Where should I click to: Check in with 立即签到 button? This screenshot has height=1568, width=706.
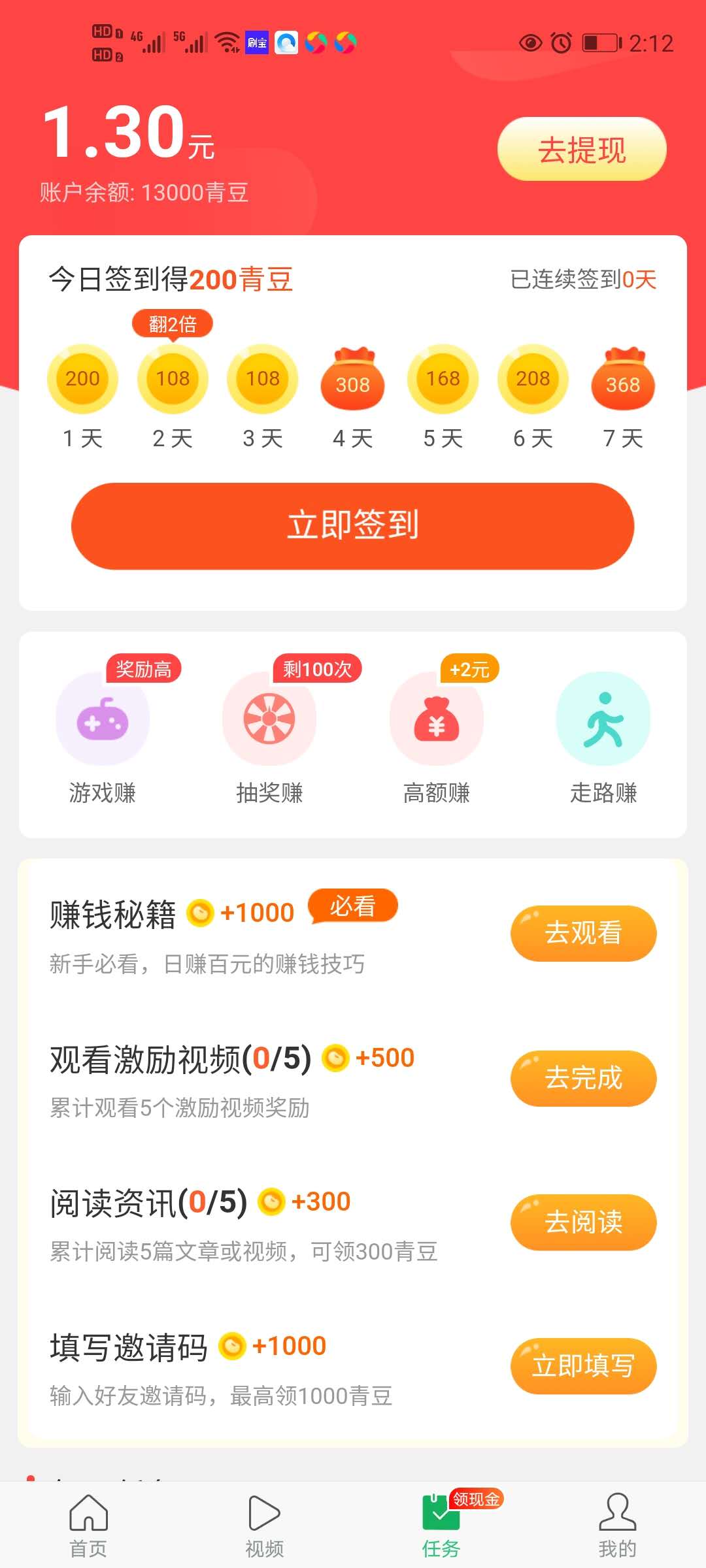(x=353, y=526)
